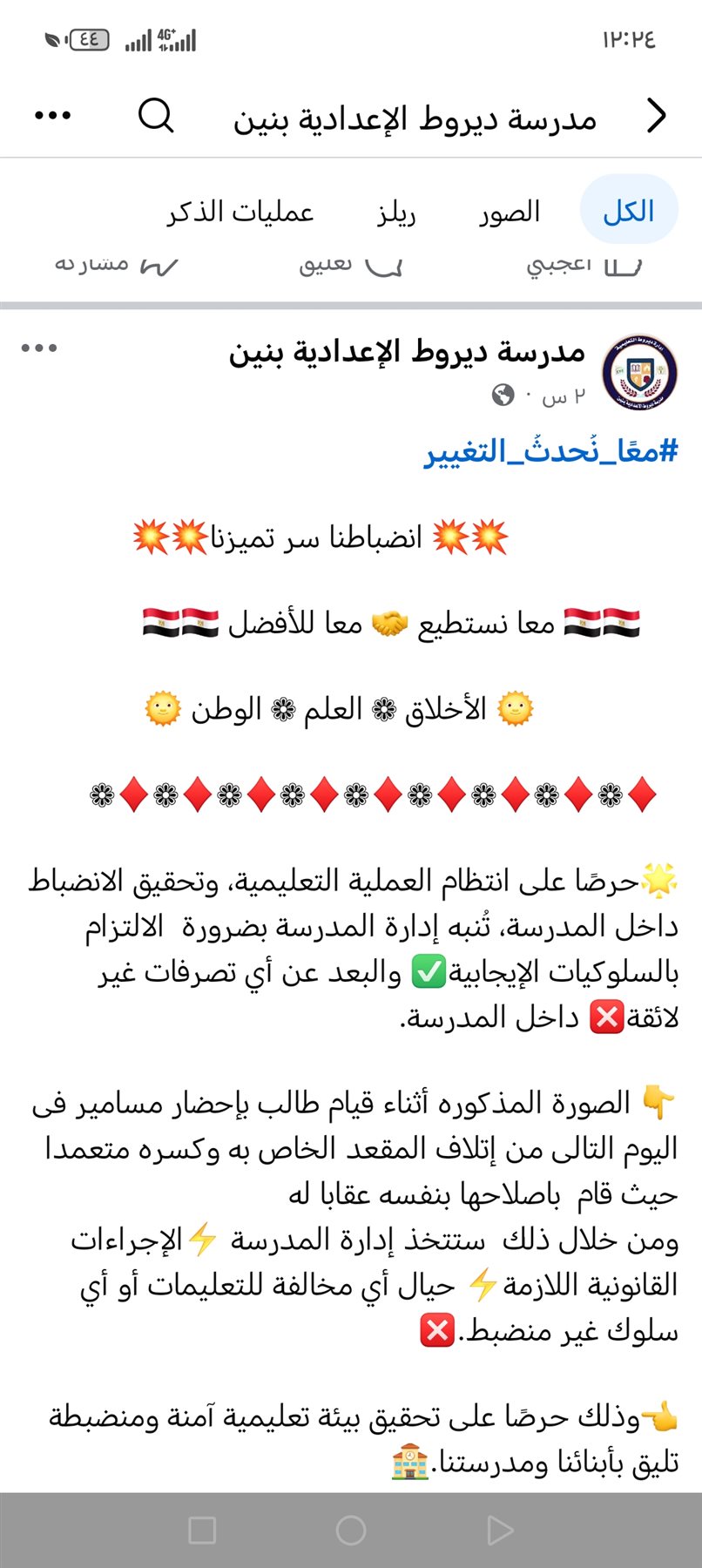
Task: Tap the system home button
Action: tap(350, 1530)
